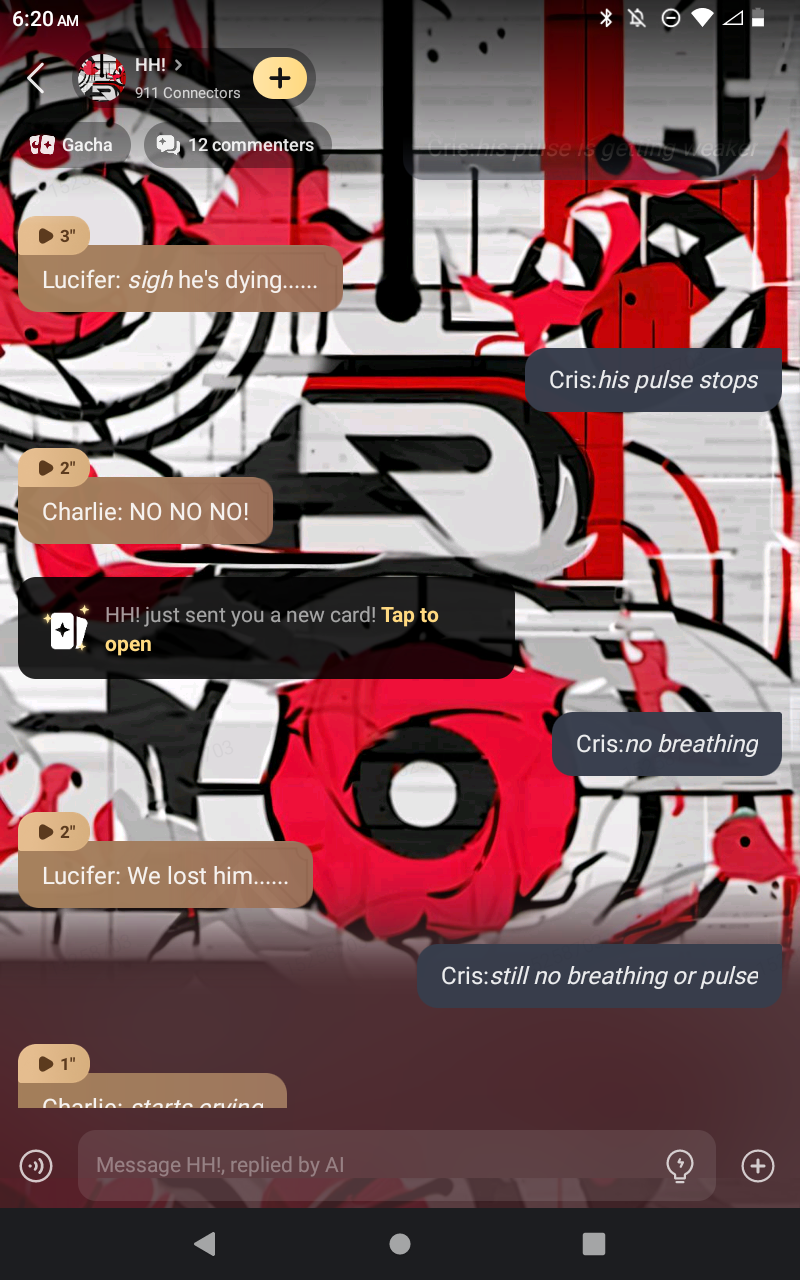
Task: Play the audio for "Charlie: NO NO NO!"
Action: (55, 468)
